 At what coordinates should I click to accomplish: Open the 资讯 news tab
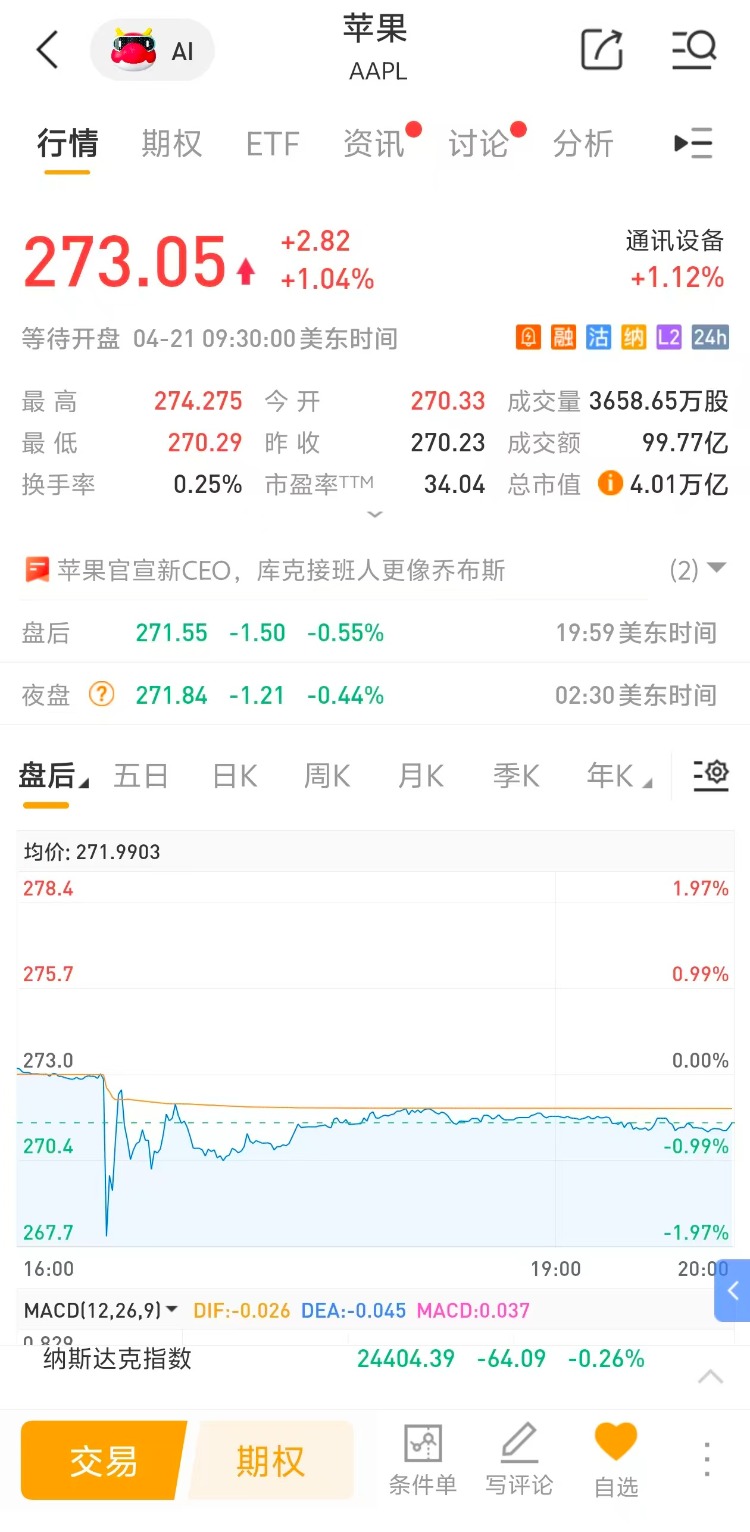[374, 144]
